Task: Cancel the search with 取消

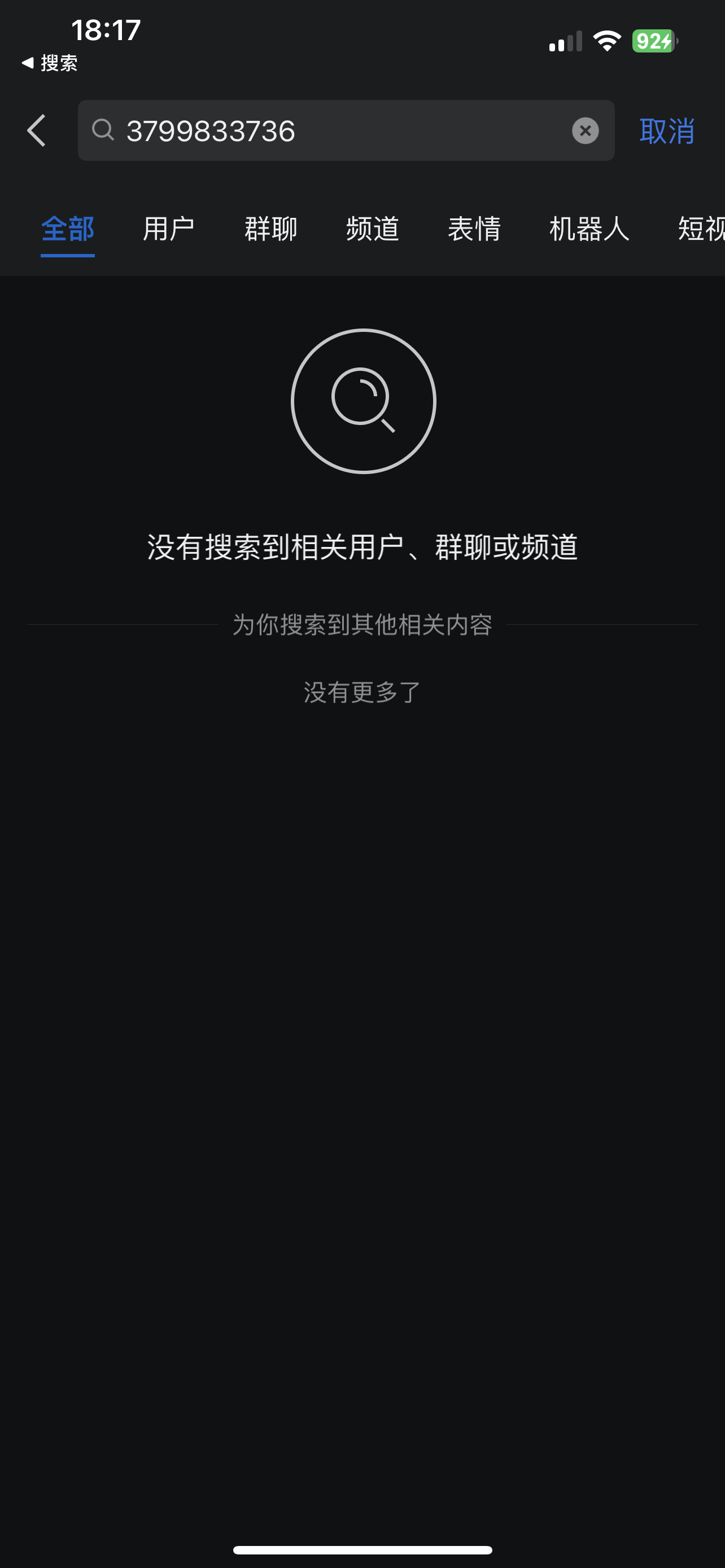Action: pyautogui.click(x=667, y=132)
